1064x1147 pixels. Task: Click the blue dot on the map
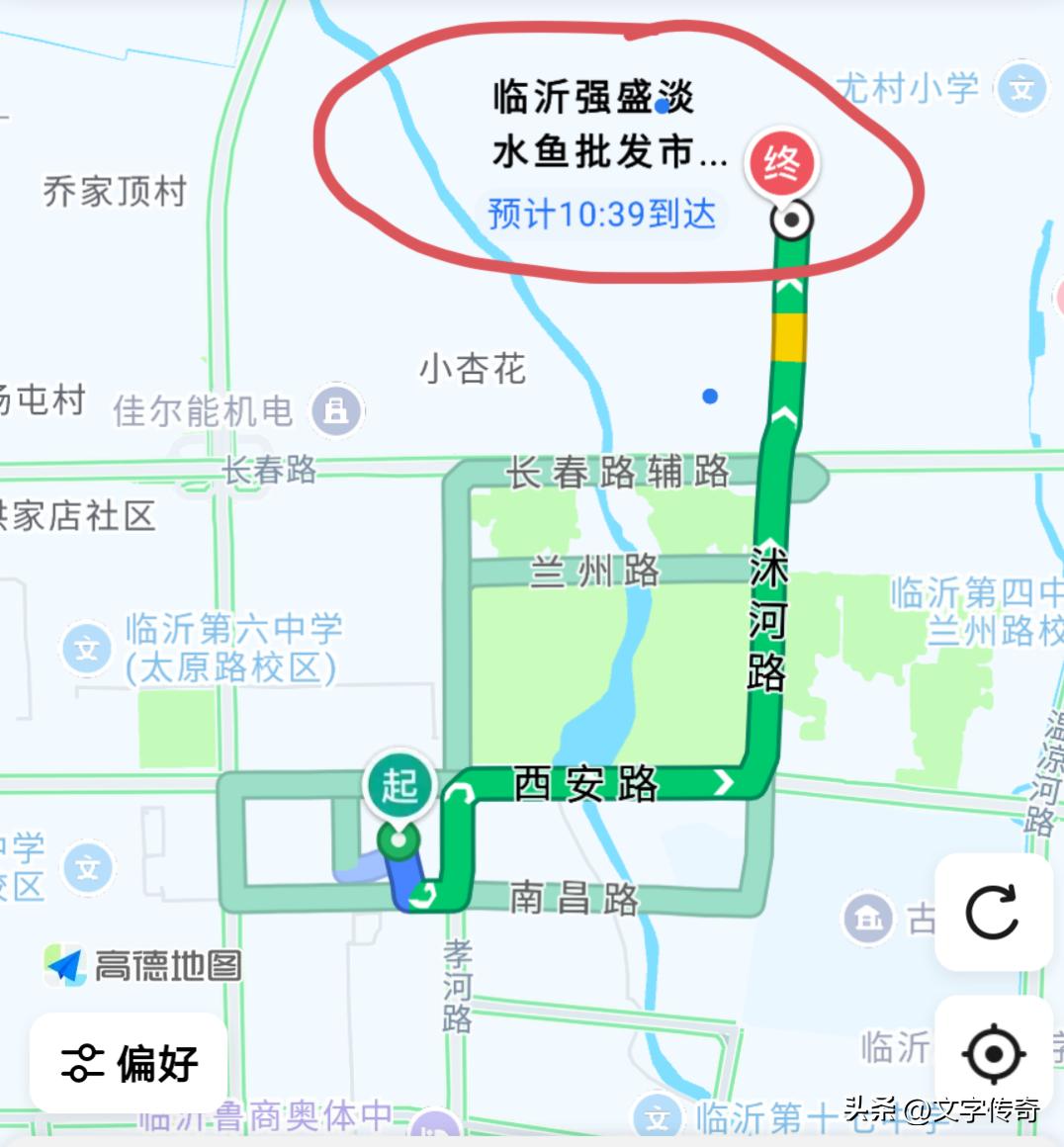tap(710, 397)
